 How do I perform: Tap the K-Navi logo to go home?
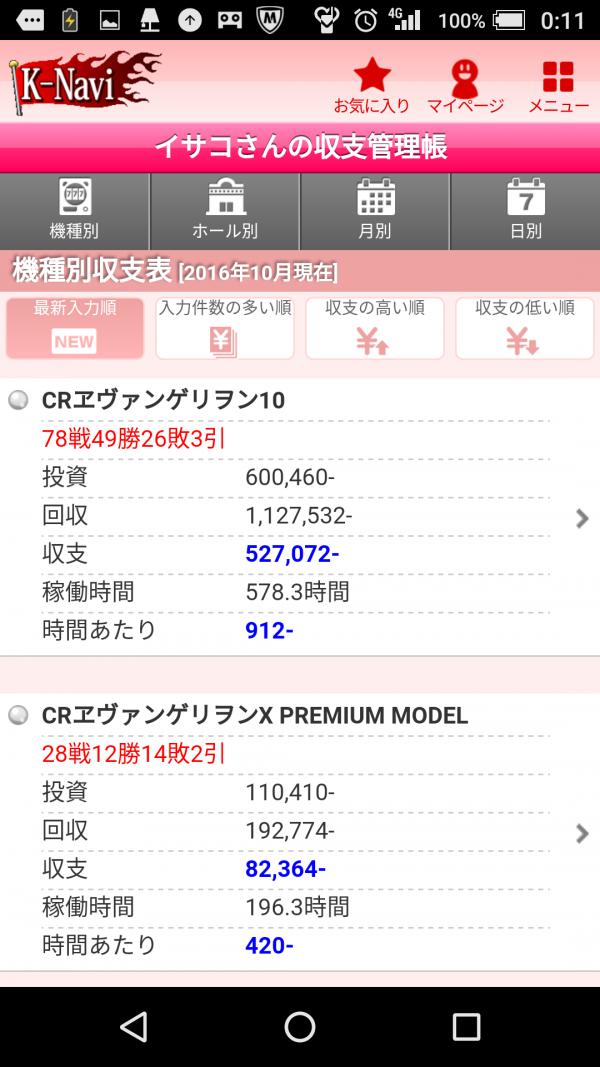[x=84, y=84]
